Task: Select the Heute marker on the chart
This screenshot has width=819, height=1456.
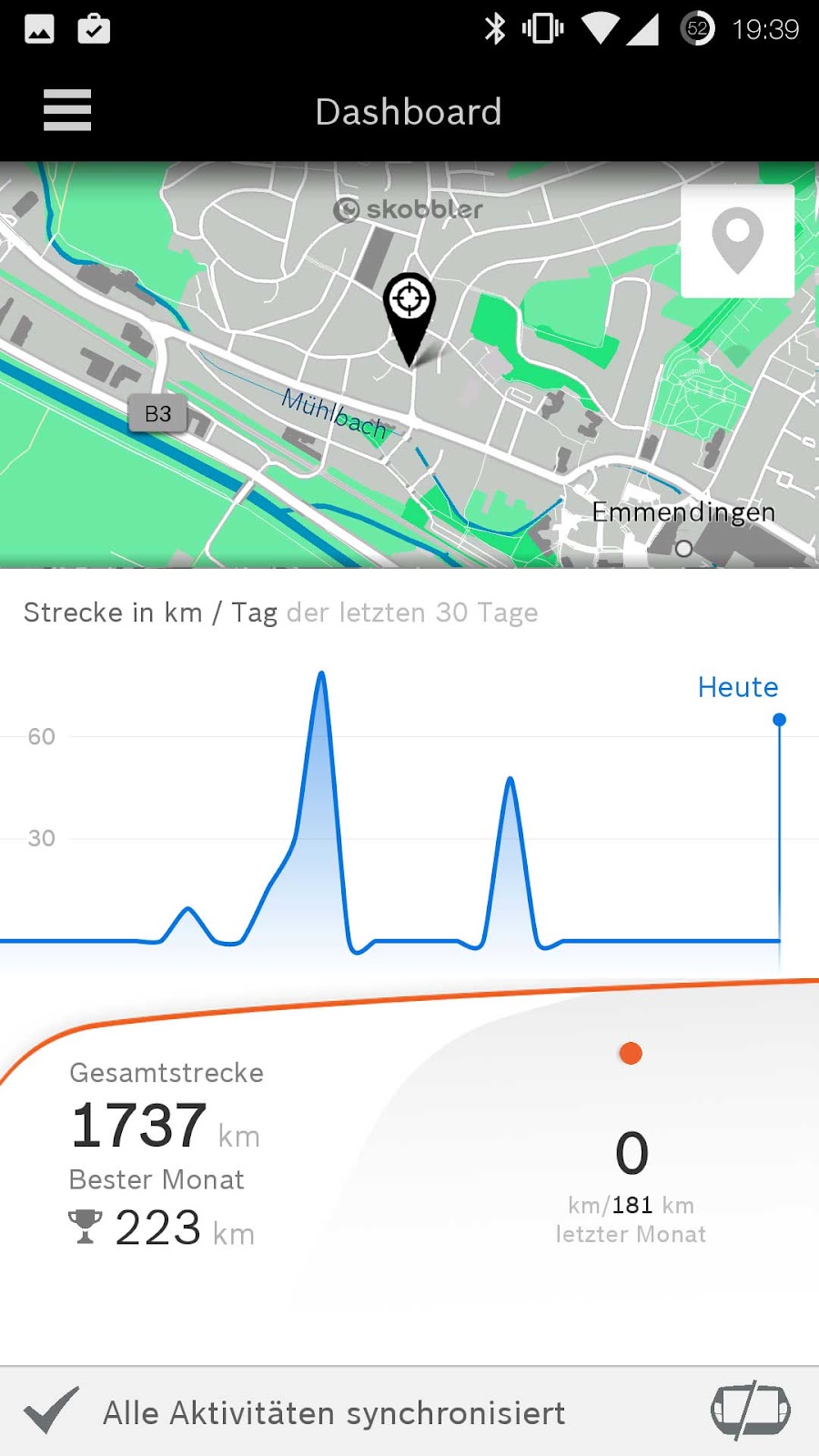Action: pyautogui.click(x=779, y=720)
